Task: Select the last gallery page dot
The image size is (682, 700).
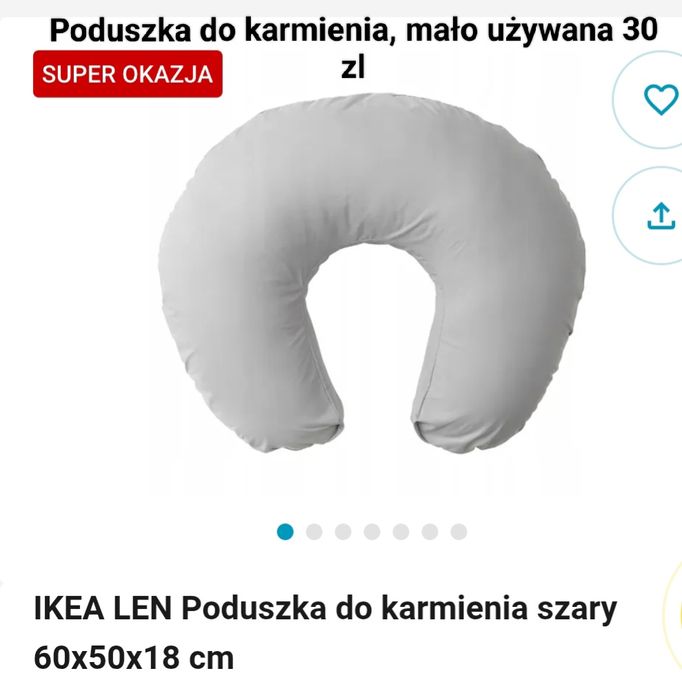Action: pos(458,532)
